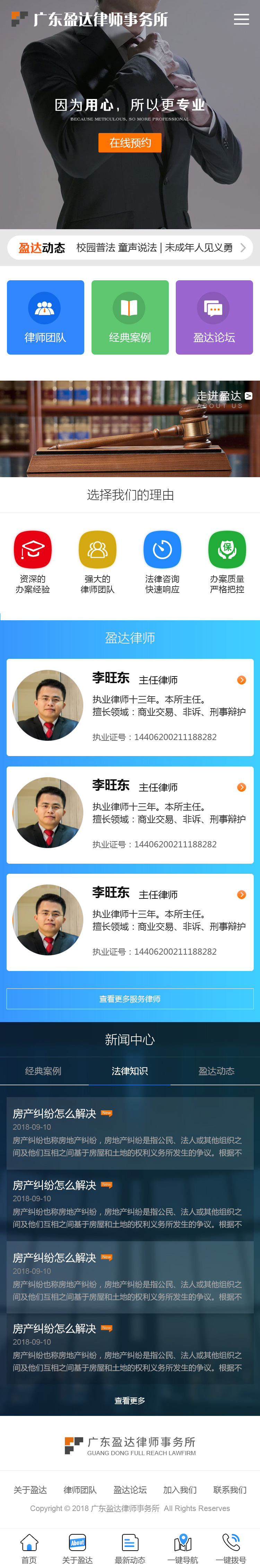
Task: Switch to the 法律知识 news tab
Action: click(x=130, y=1071)
